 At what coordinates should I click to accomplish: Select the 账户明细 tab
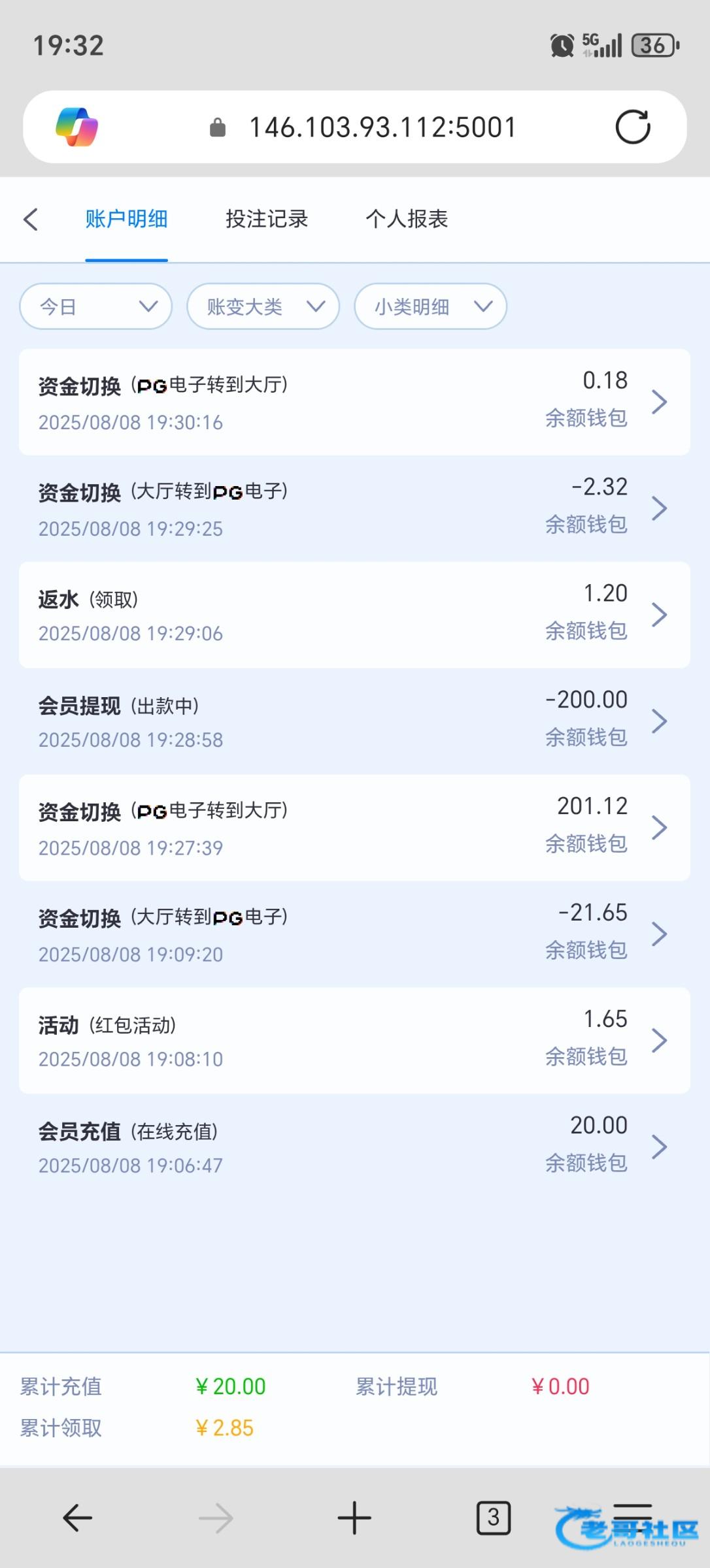[126, 219]
